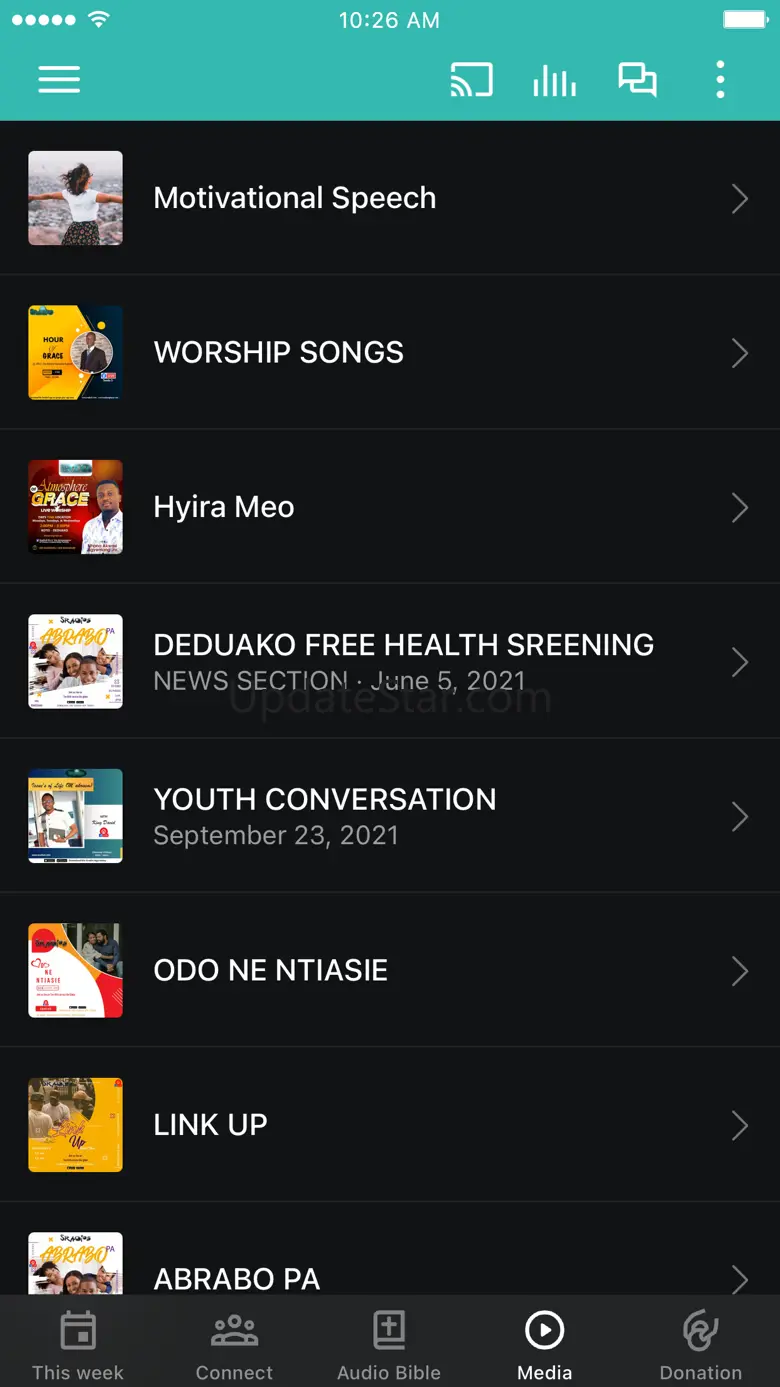Open the three-dot overflow menu
Image resolution: width=780 pixels, height=1387 pixels.
(720, 80)
